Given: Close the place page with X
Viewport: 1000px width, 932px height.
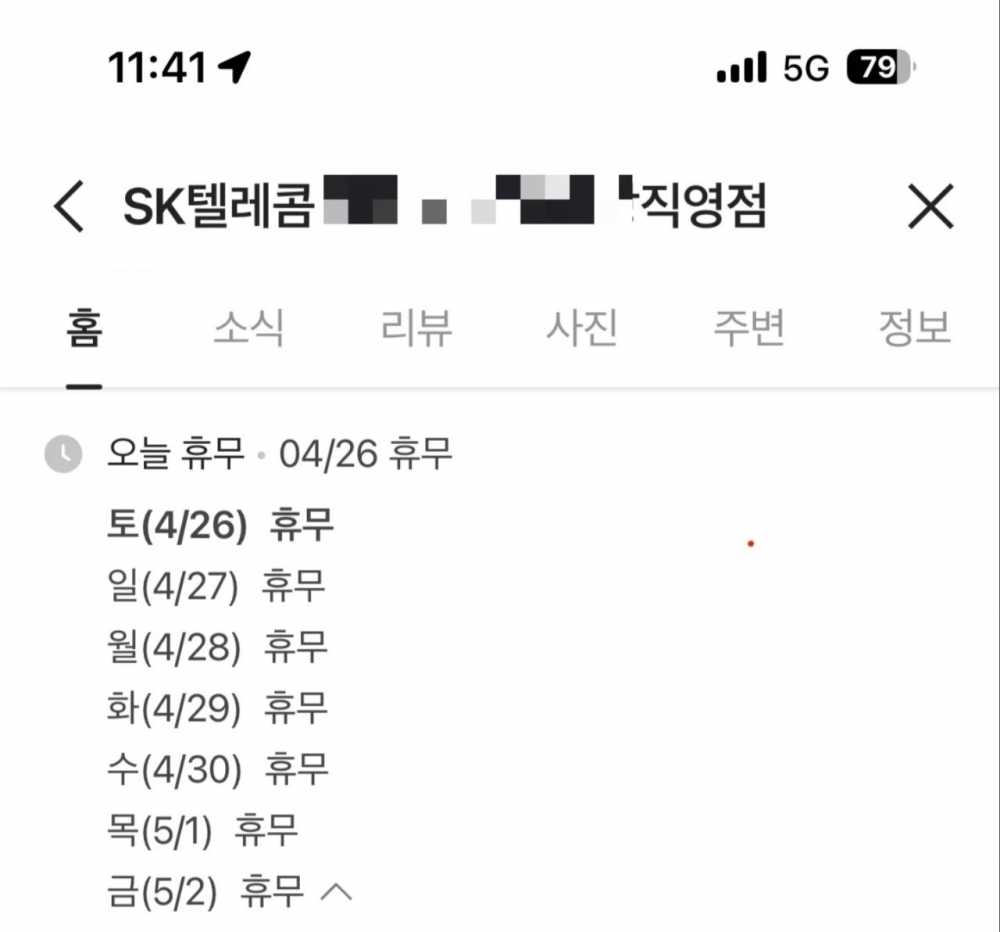Looking at the screenshot, I should pyautogui.click(x=930, y=208).
